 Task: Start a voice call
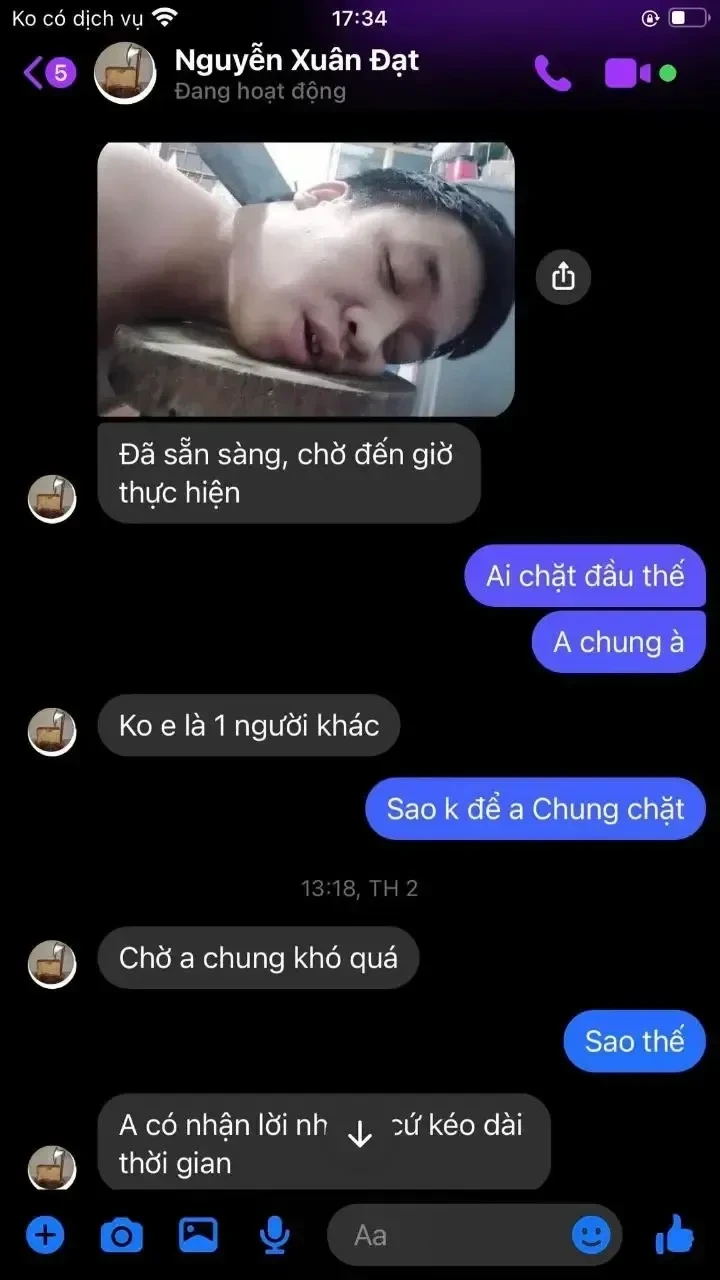tap(552, 73)
